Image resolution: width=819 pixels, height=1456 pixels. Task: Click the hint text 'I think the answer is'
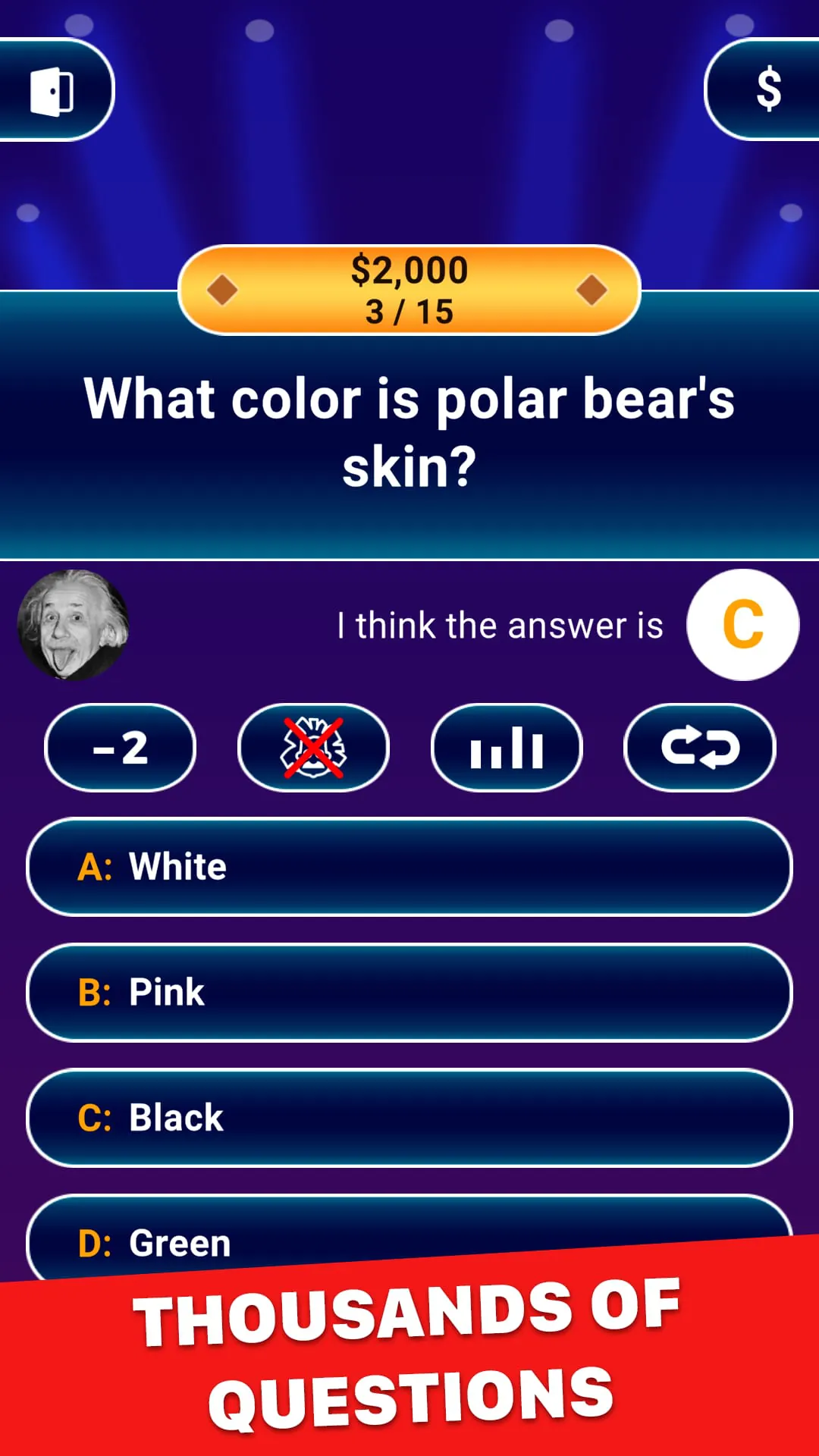pos(500,624)
